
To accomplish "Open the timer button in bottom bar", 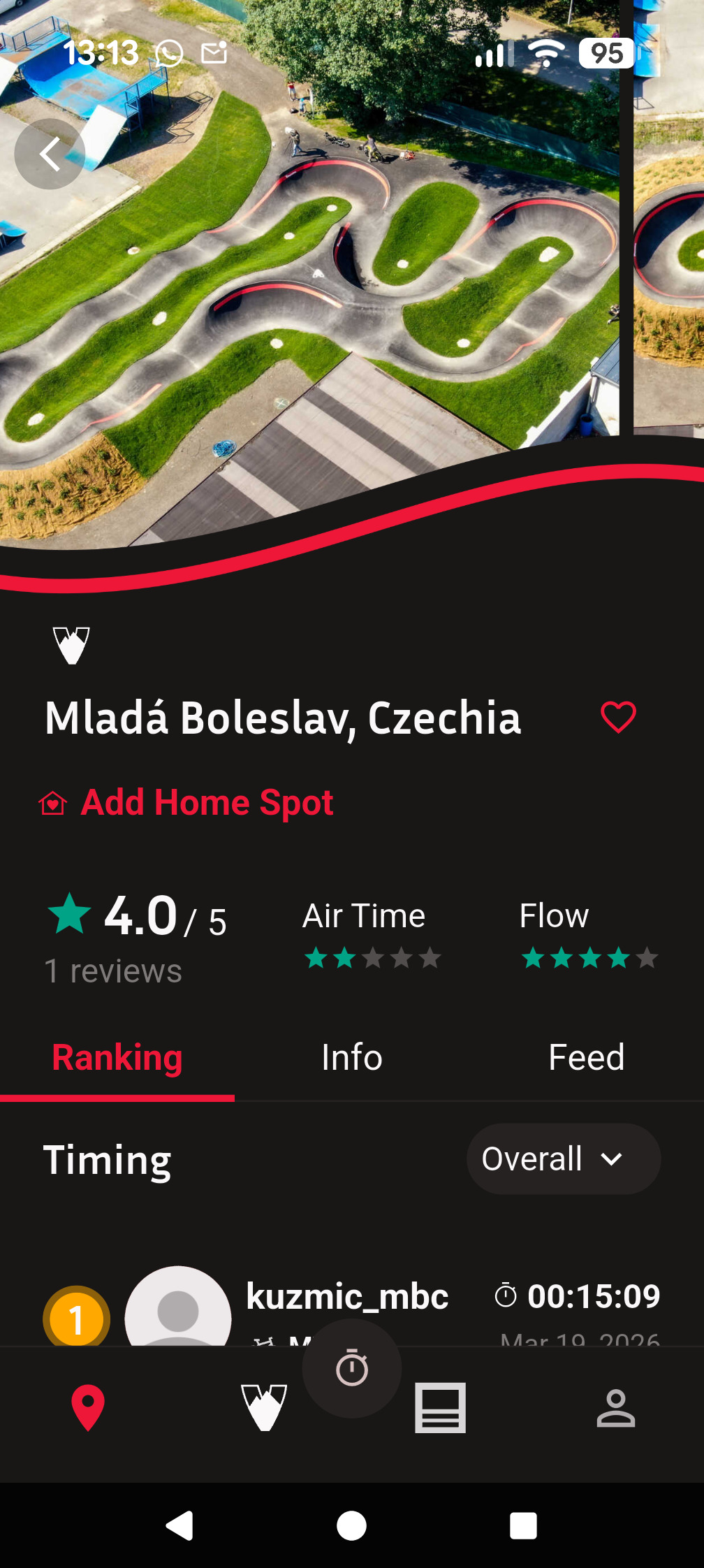I will tap(351, 1369).
